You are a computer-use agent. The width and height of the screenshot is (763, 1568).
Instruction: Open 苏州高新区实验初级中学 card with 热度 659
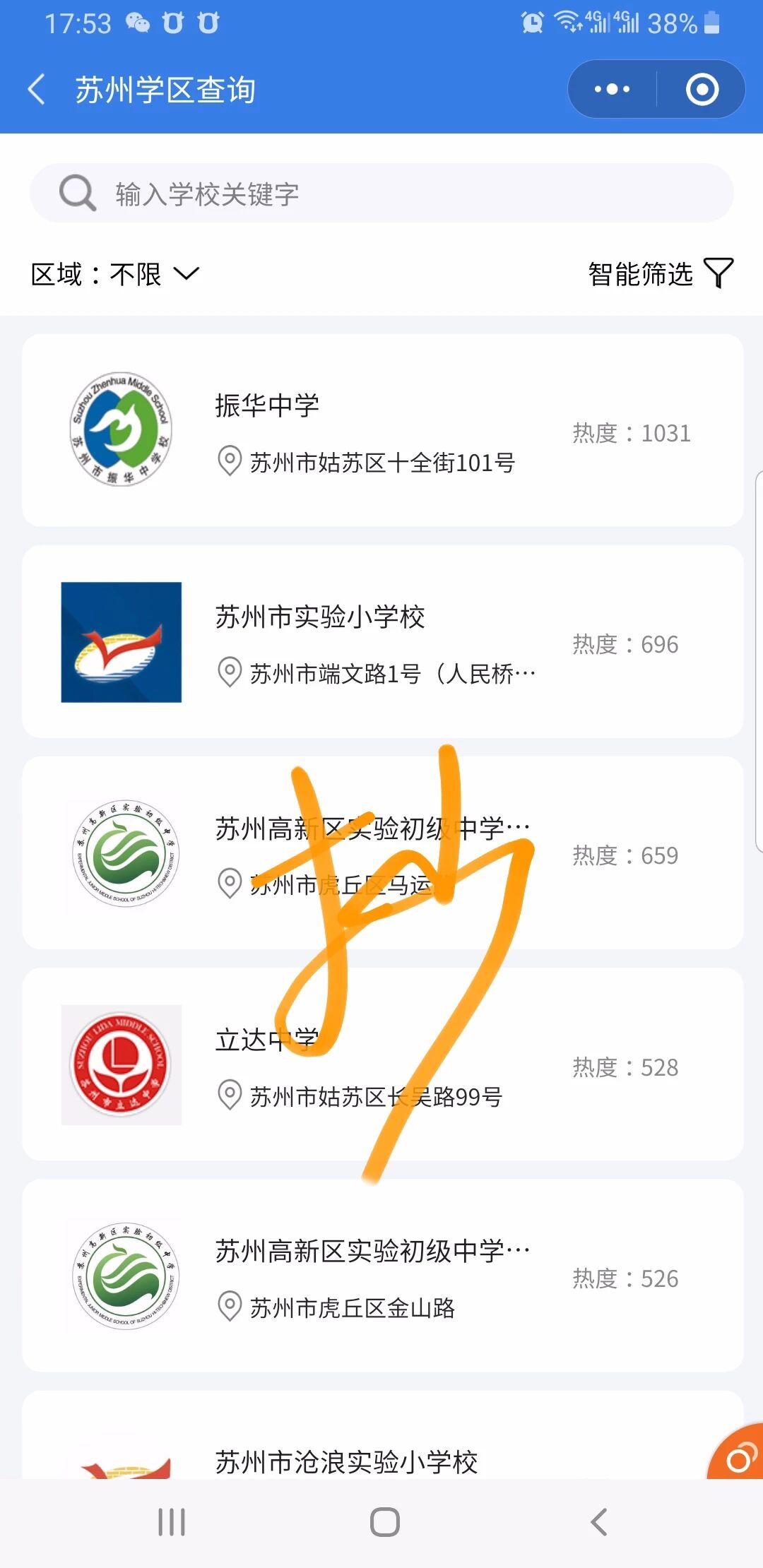[x=381, y=853]
